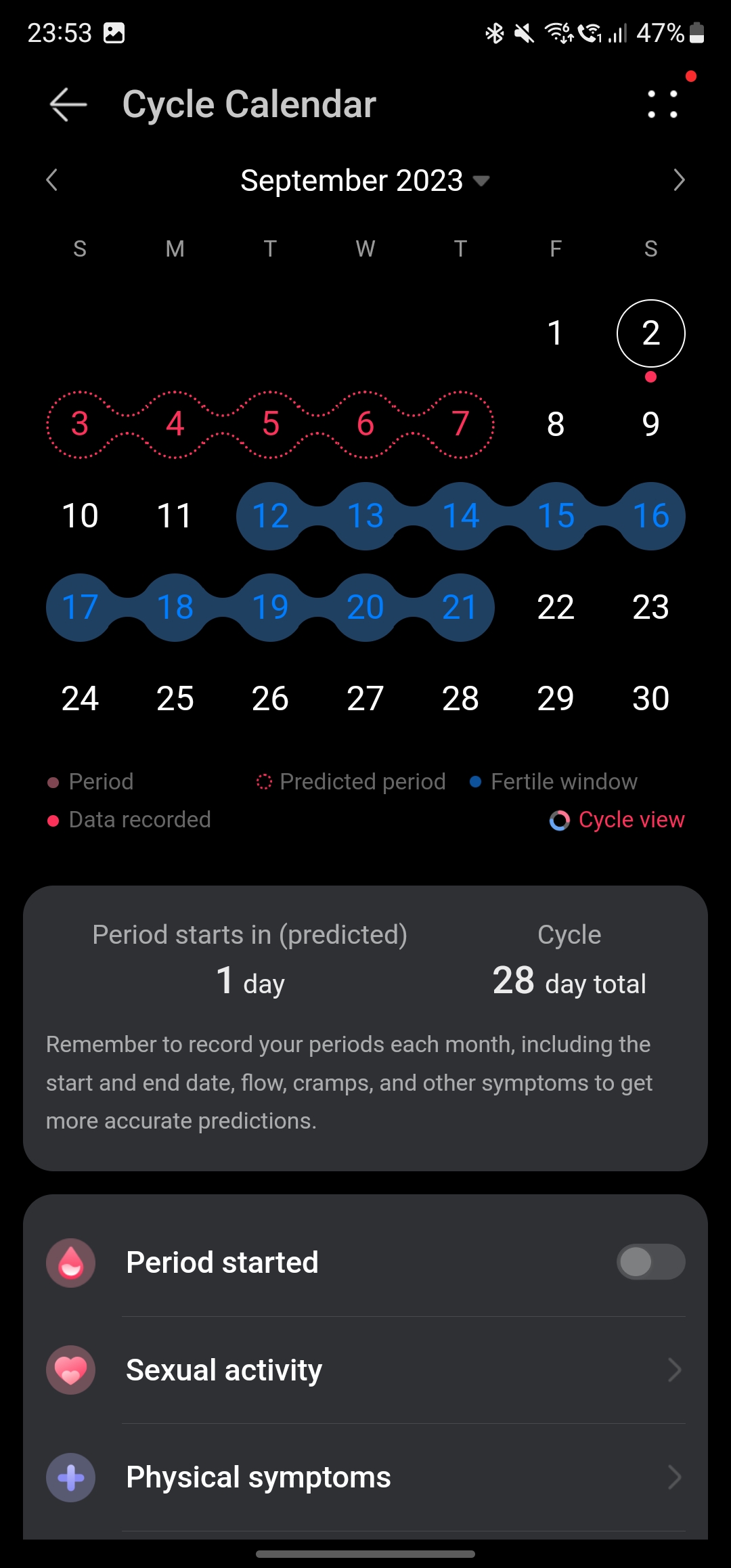The width and height of the screenshot is (731, 1568).
Task: Go to the next month
Action: (679, 180)
